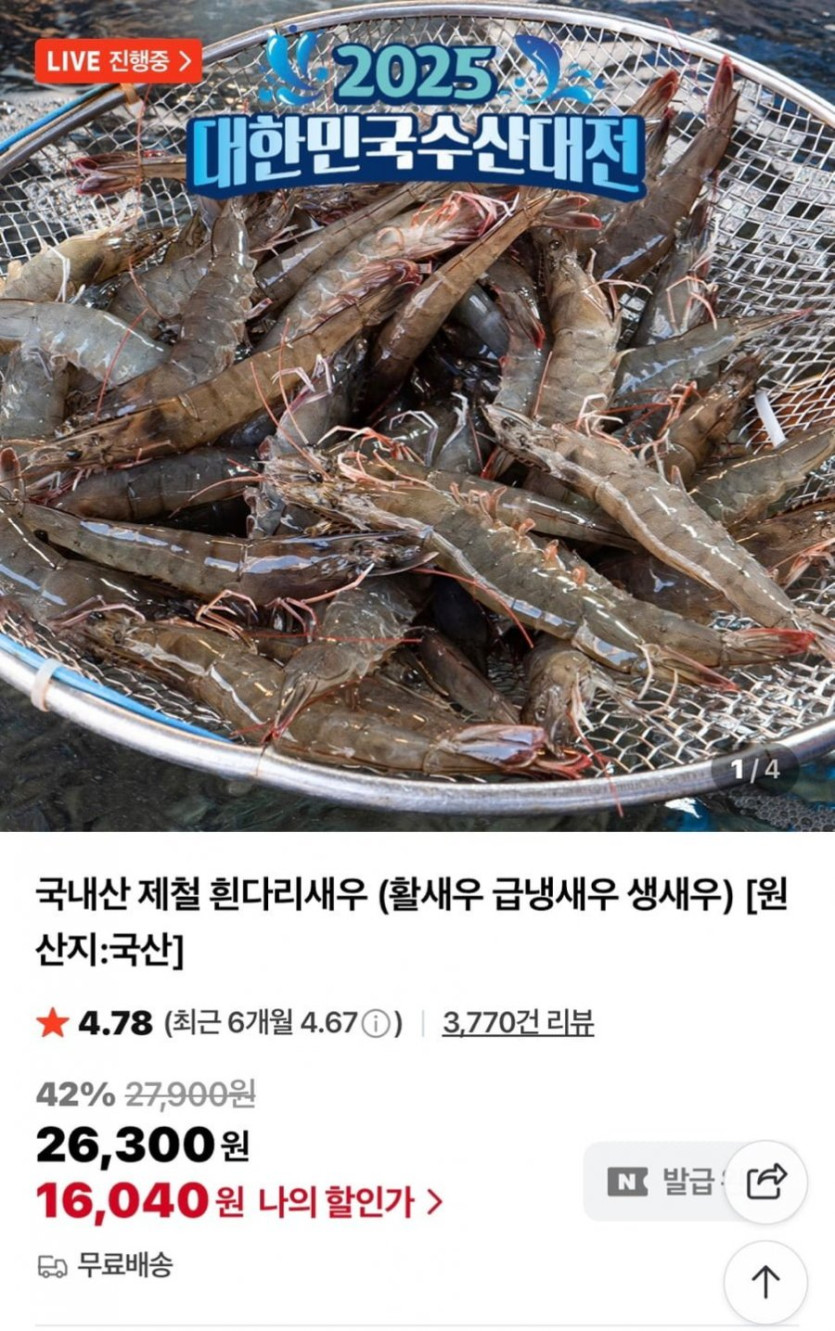Open the LIVE 진행중 broadcast badge

coord(118,61)
